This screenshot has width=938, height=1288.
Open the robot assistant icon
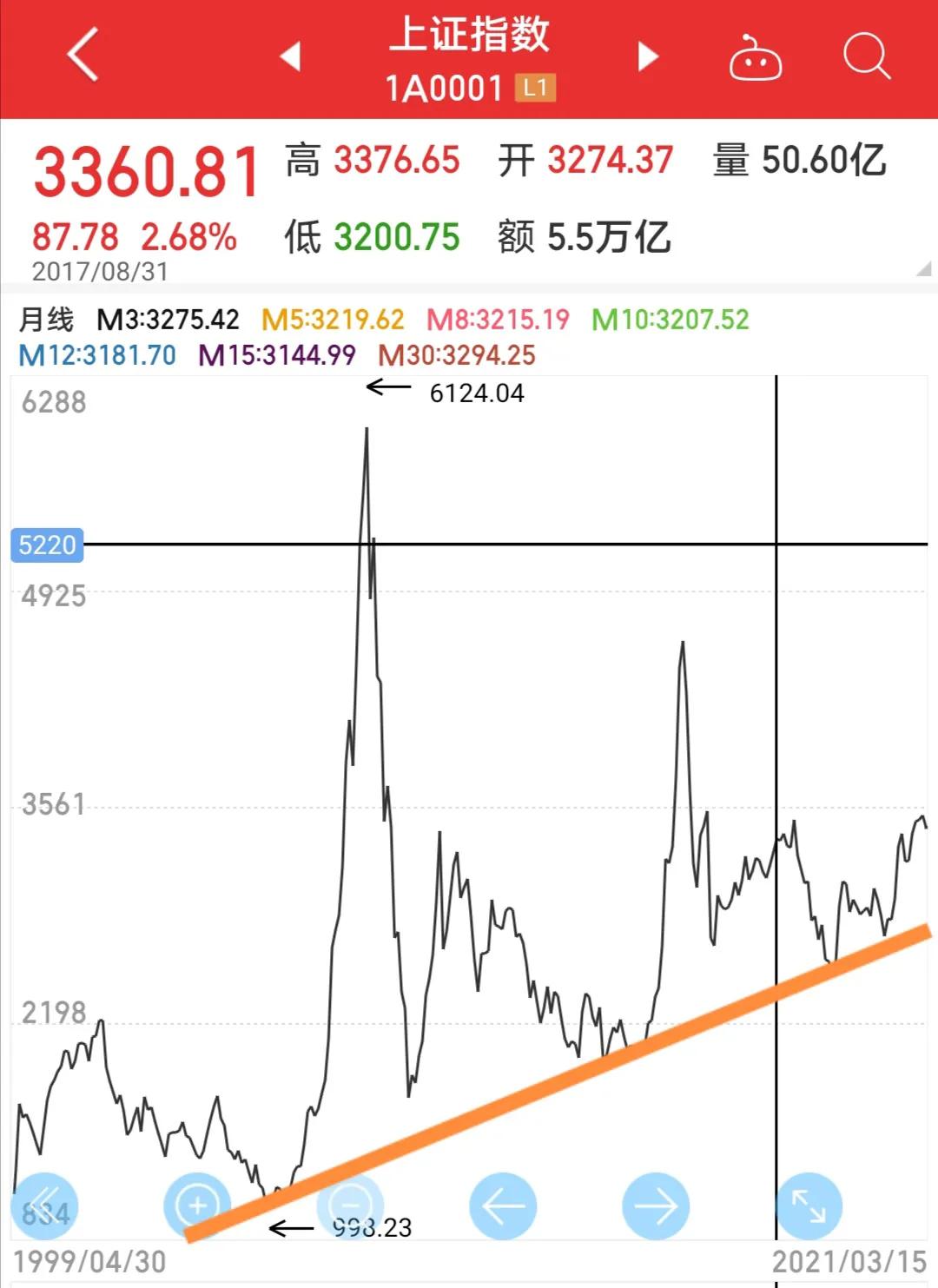click(x=754, y=58)
